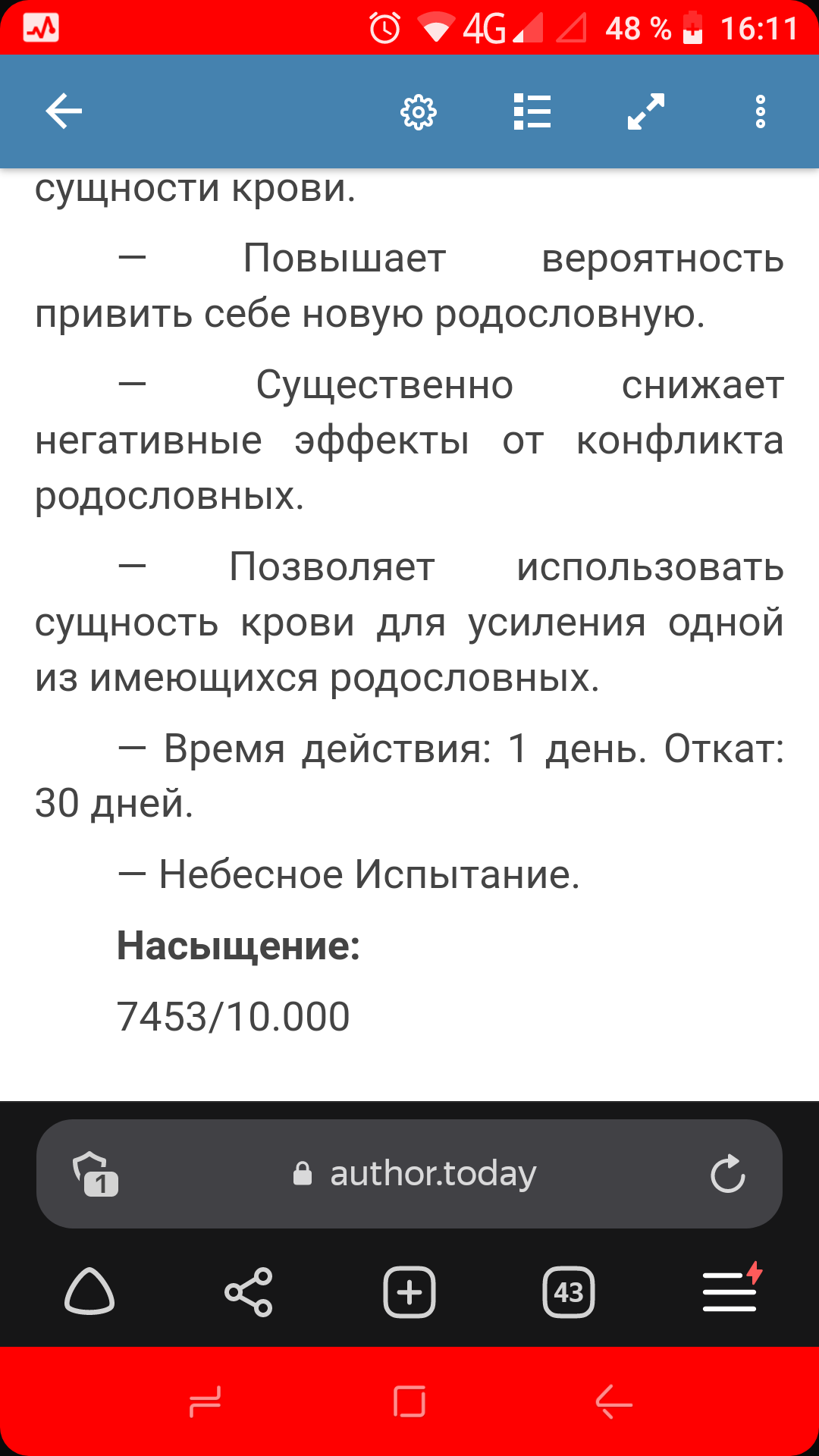Open the table of contents list

(532, 112)
